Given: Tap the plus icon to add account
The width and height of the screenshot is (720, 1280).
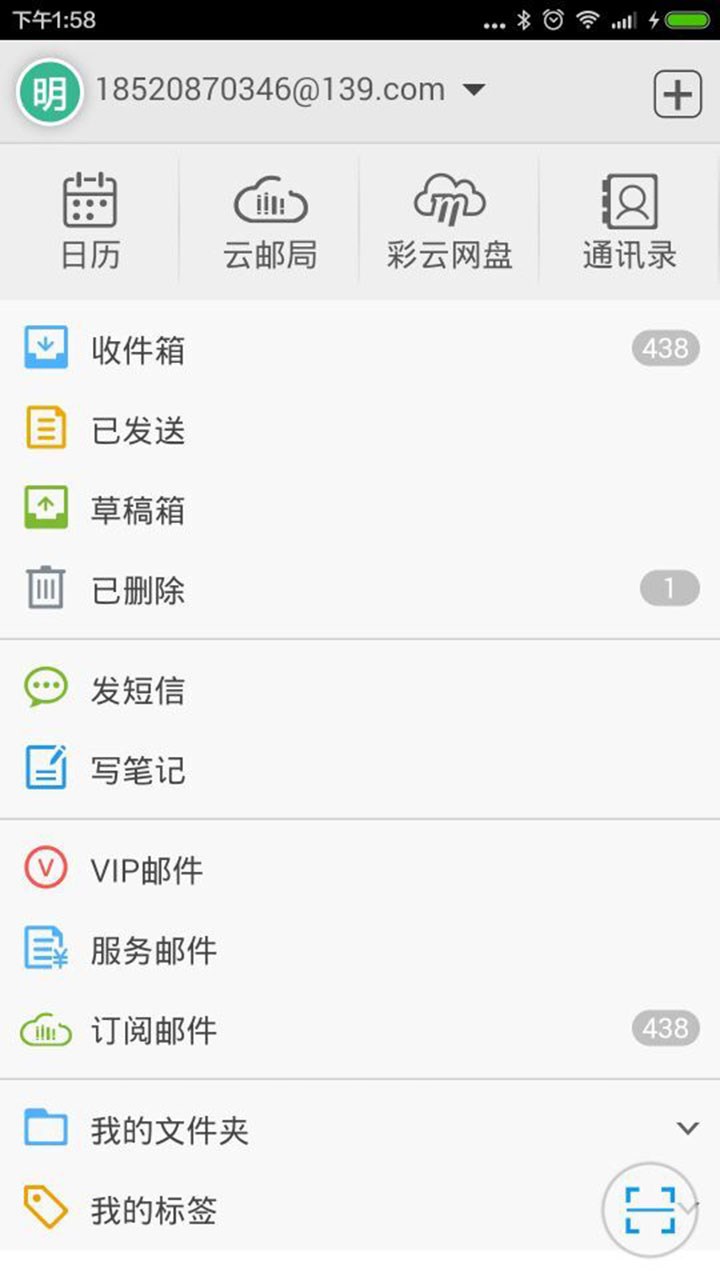Looking at the screenshot, I should [x=677, y=95].
